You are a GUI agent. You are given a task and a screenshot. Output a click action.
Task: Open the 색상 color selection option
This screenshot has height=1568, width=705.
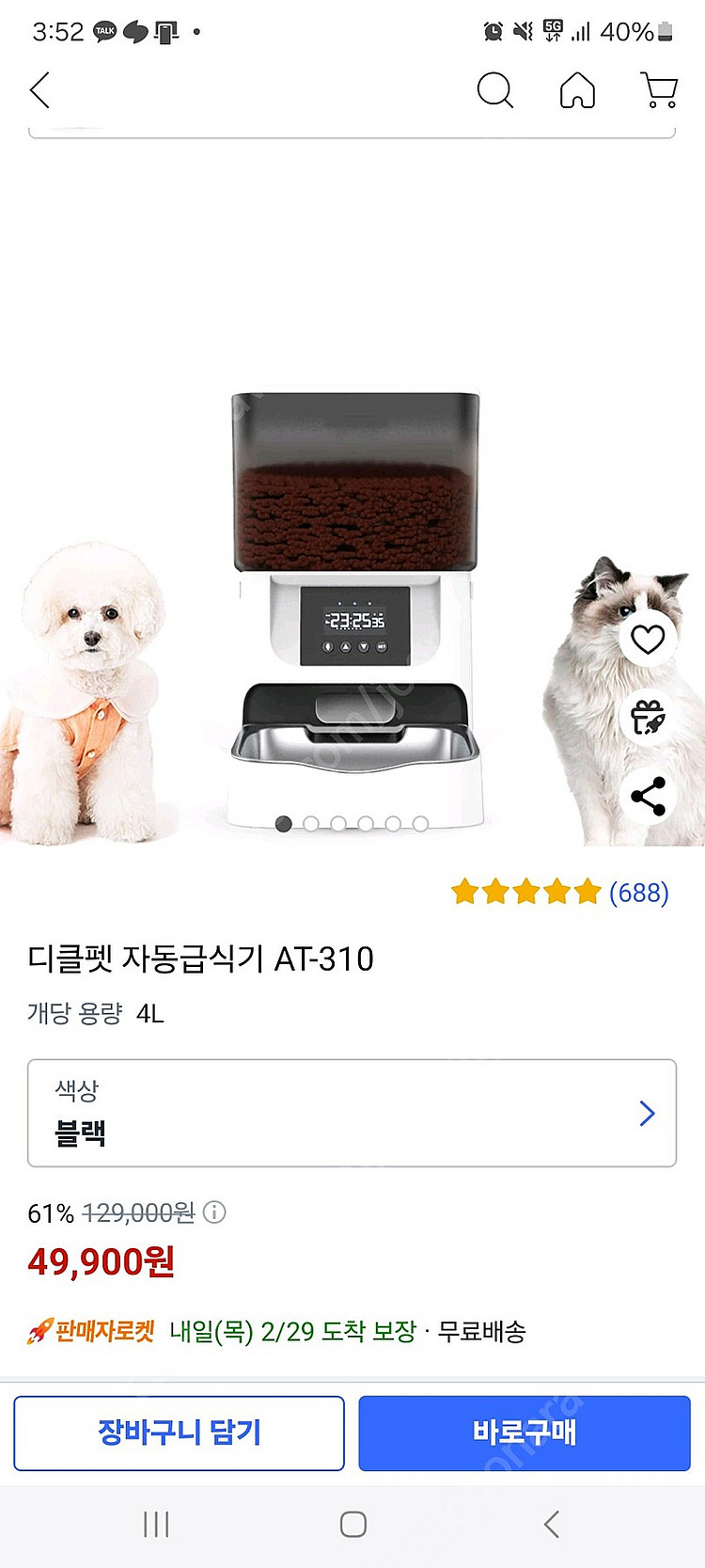coord(352,1113)
